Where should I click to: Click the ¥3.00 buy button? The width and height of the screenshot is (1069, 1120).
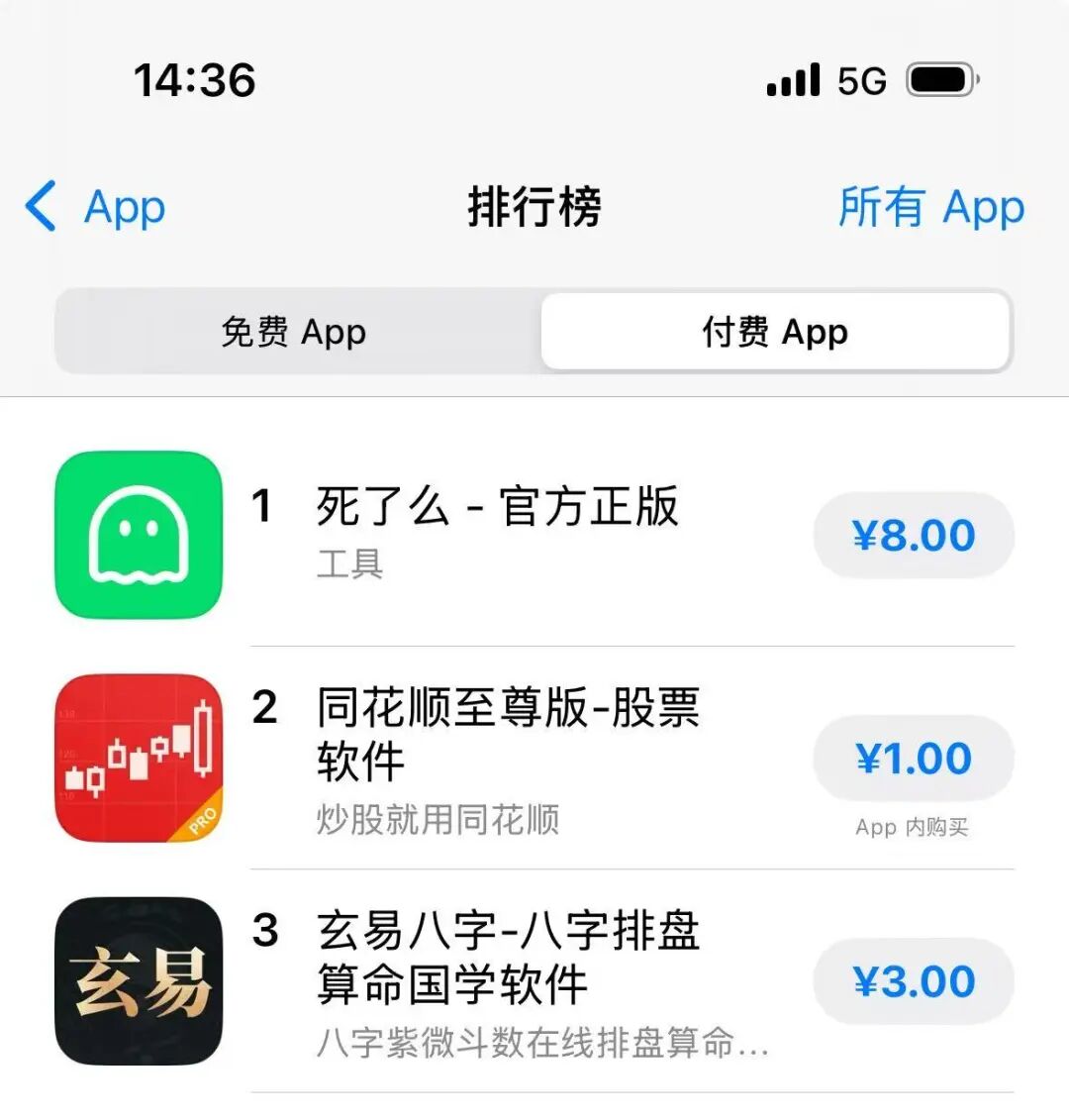914,981
